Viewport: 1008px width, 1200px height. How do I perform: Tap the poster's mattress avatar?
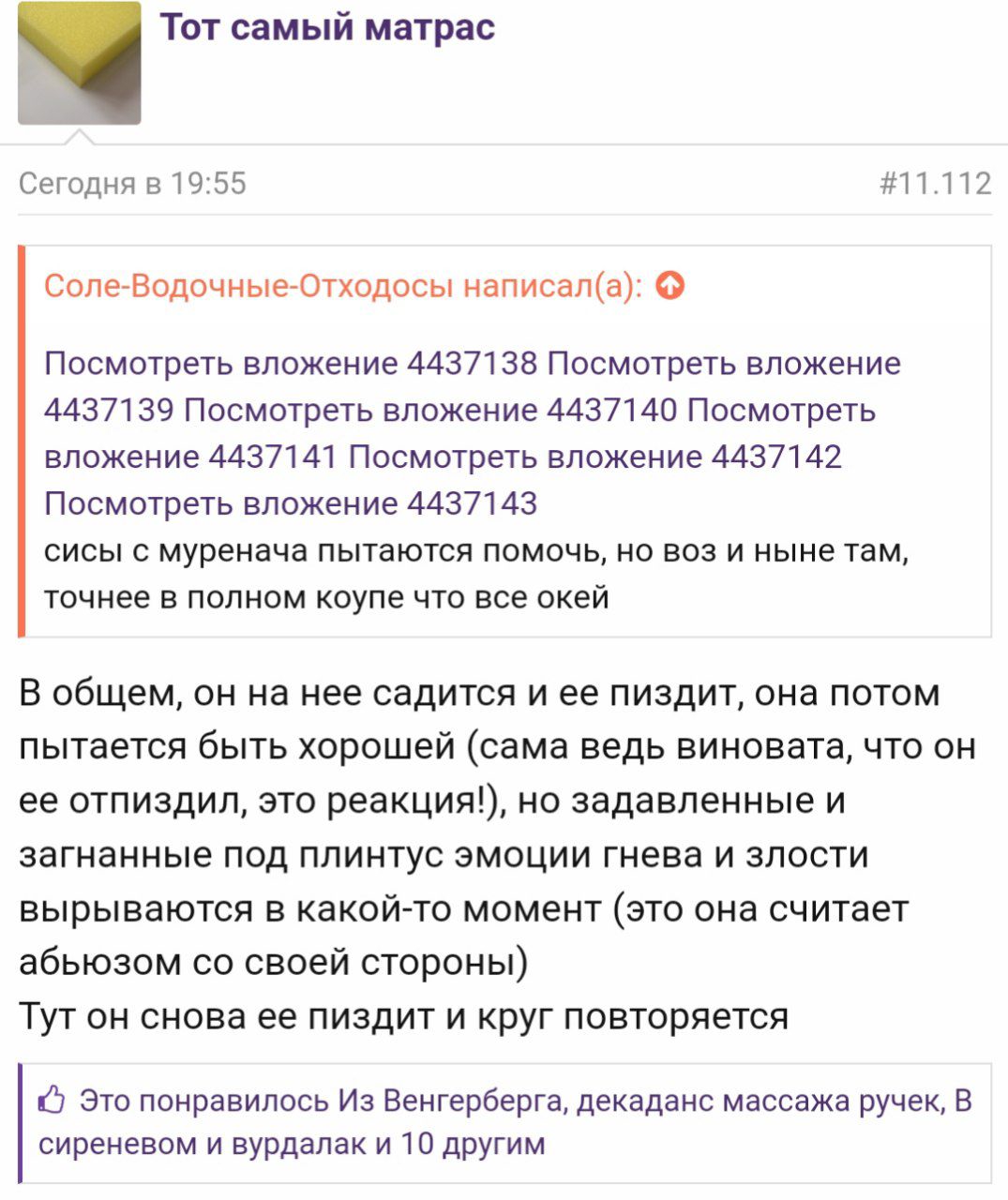pyautogui.click(x=80, y=63)
